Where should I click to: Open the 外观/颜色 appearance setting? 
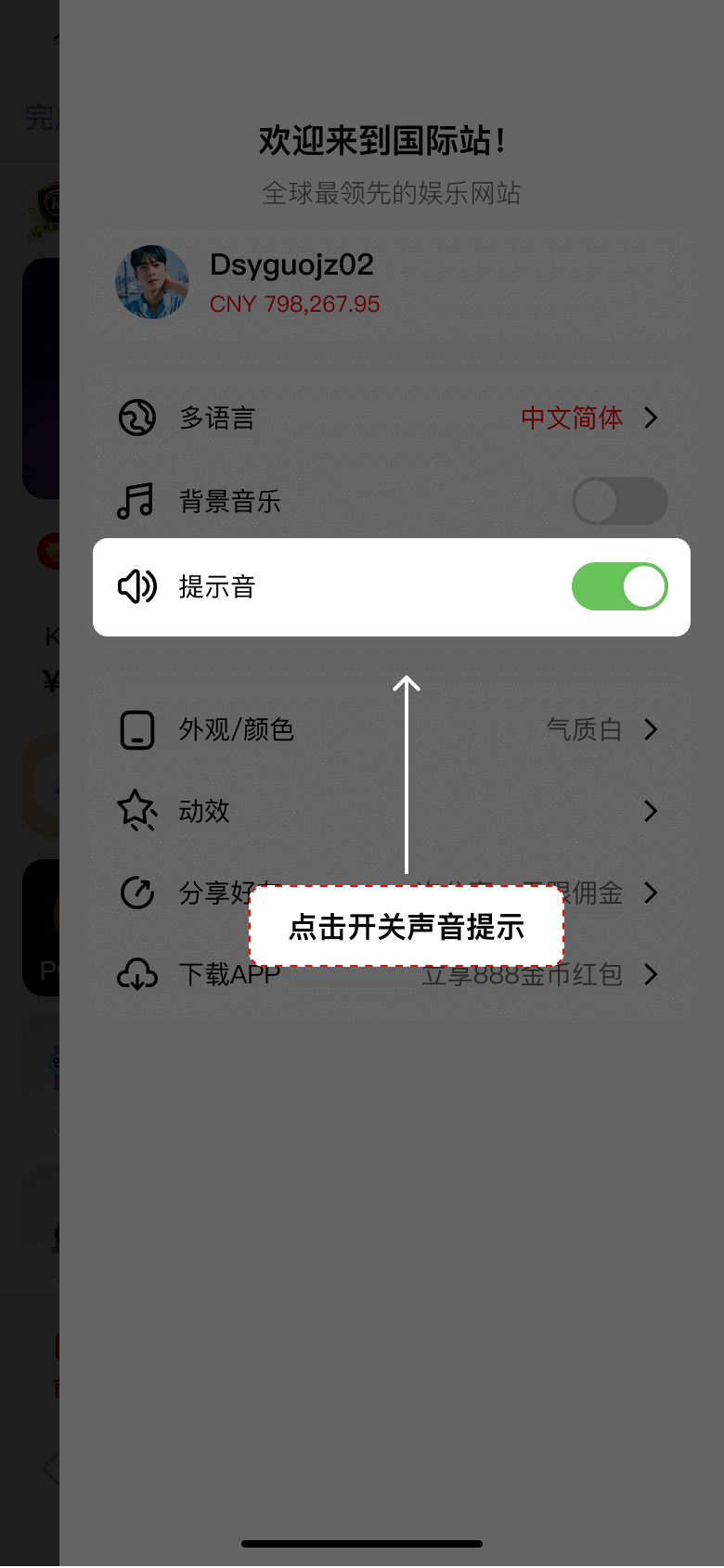[x=391, y=729]
